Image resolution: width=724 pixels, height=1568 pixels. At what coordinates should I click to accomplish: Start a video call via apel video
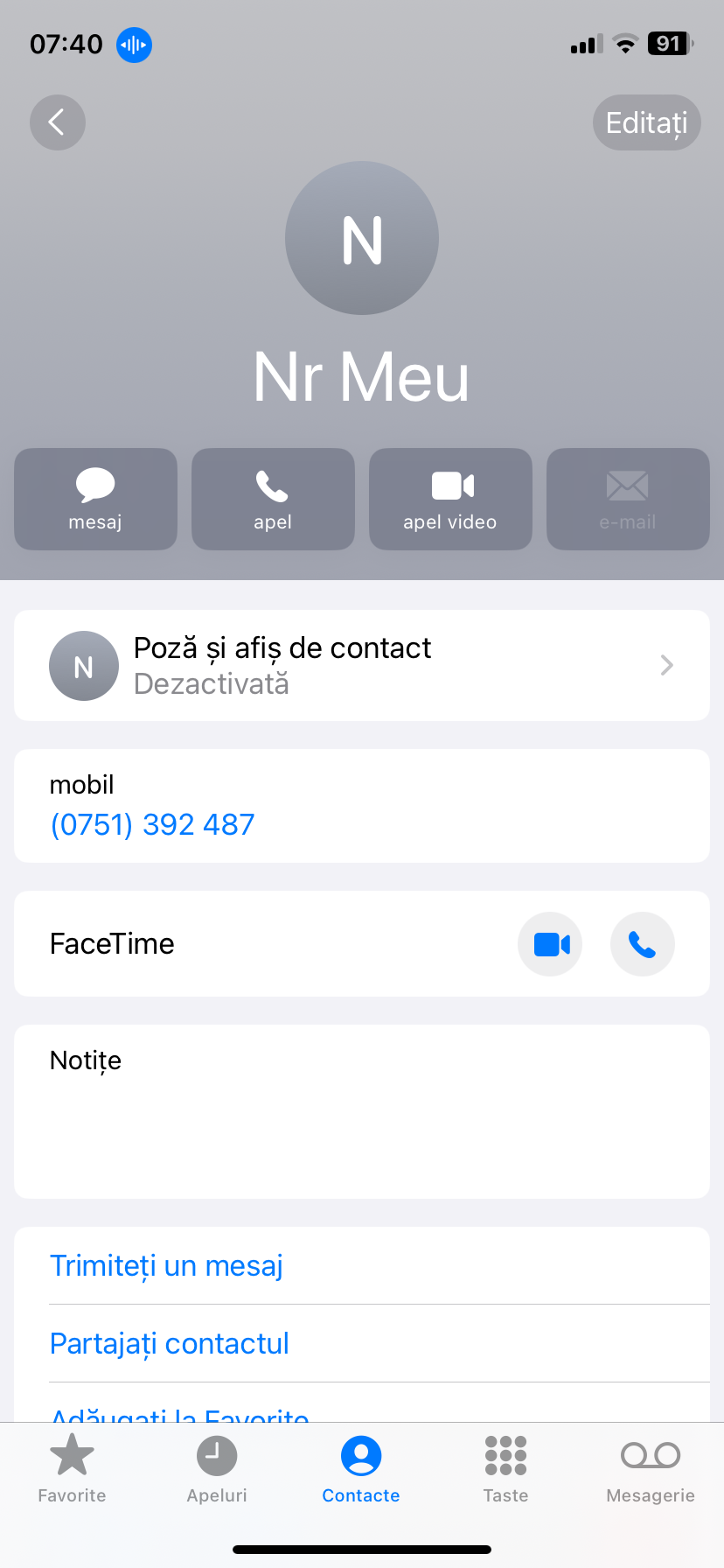(x=450, y=499)
